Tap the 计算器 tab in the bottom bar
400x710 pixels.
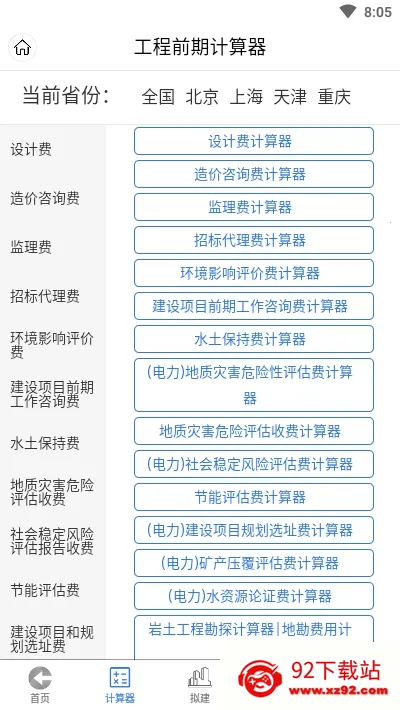click(x=120, y=685)
